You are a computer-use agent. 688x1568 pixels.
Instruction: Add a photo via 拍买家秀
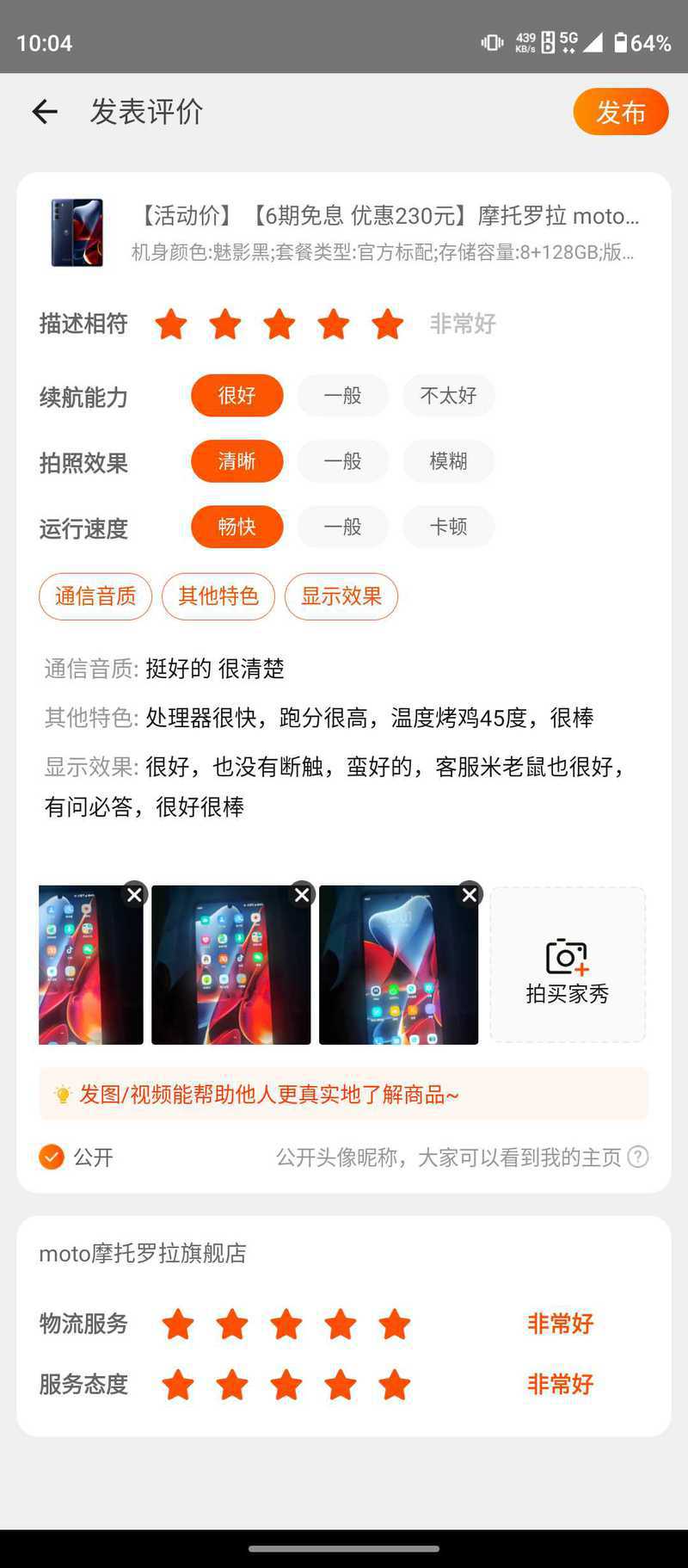(x=567, y=966)
